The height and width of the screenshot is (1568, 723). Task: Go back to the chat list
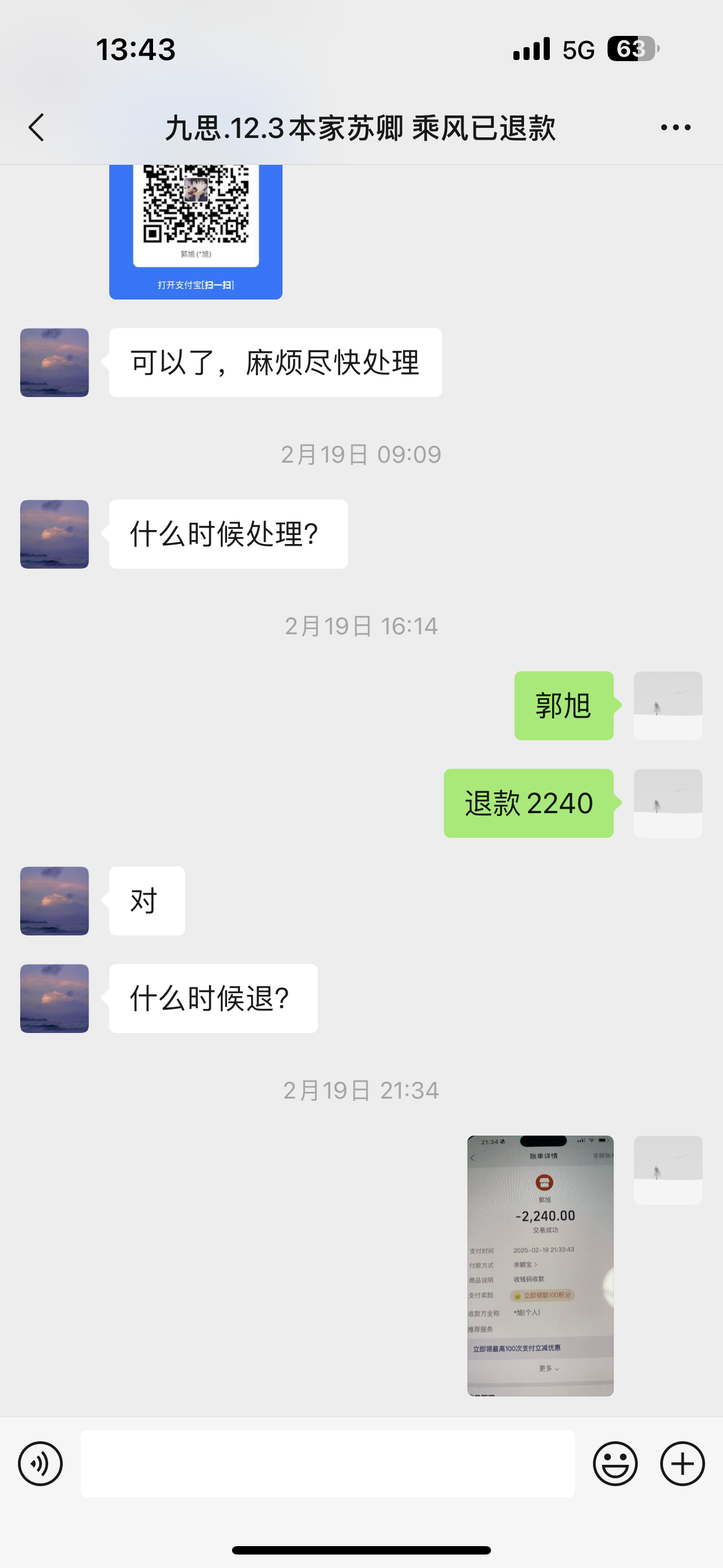click(36, 127)
